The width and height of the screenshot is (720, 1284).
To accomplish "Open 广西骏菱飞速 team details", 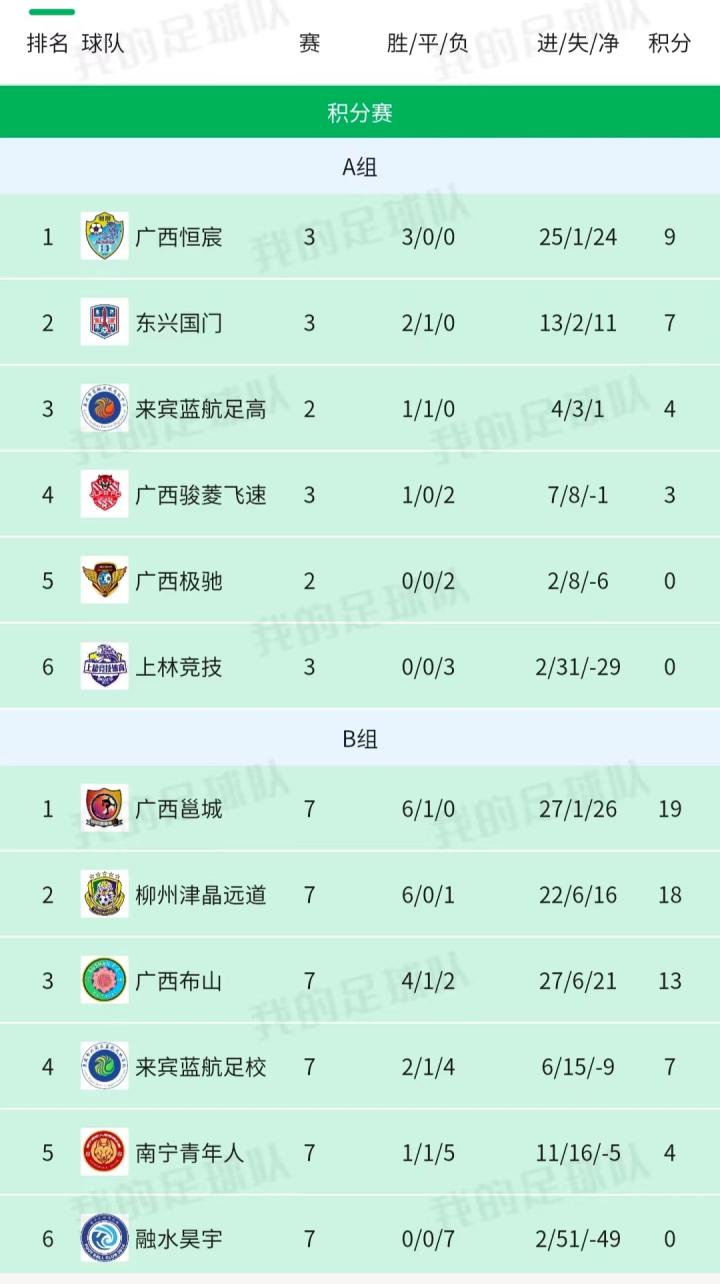I will 200,494.
